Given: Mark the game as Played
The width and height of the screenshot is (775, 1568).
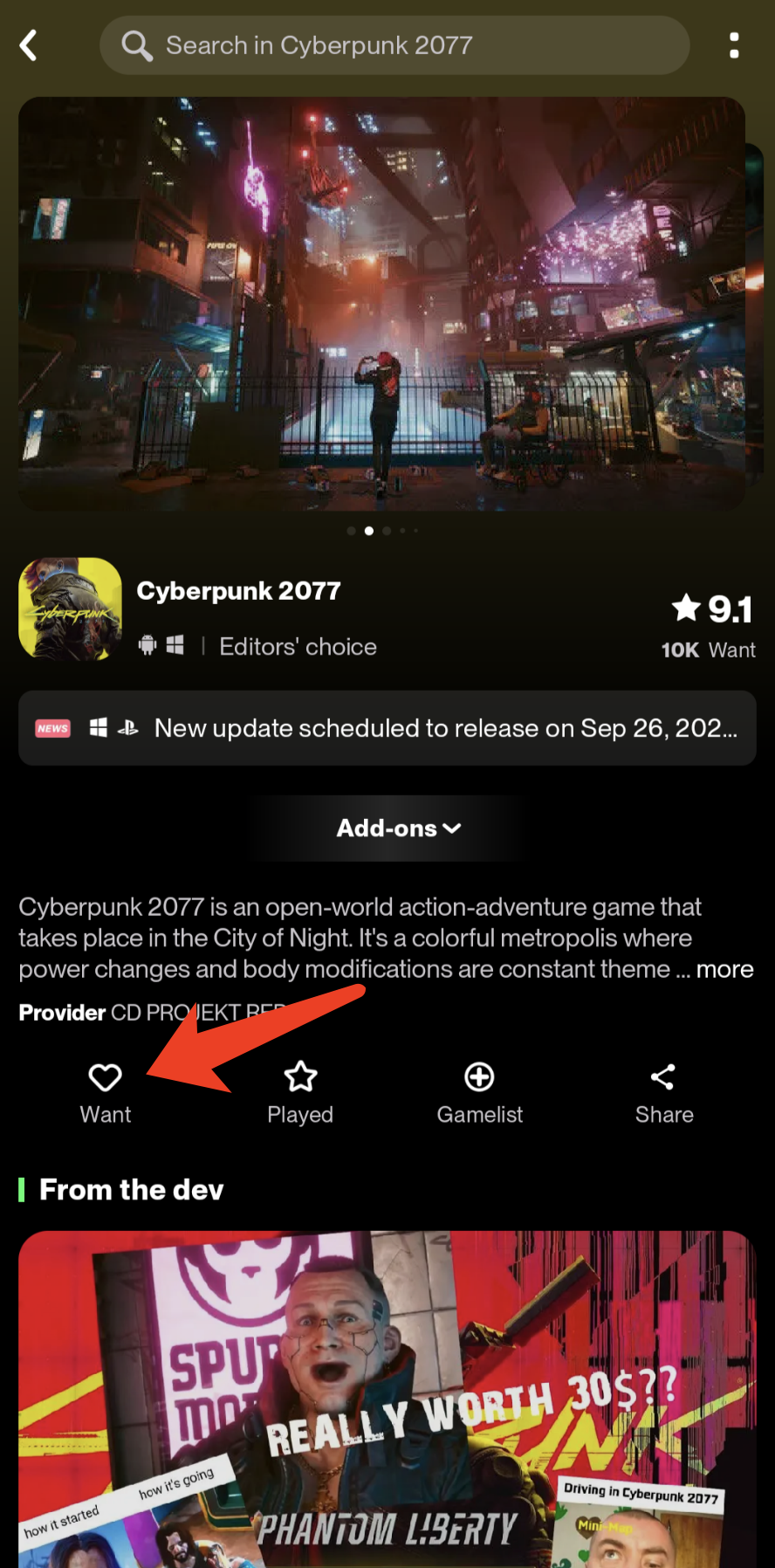Looking at the screenshot, I should 300,1091.
